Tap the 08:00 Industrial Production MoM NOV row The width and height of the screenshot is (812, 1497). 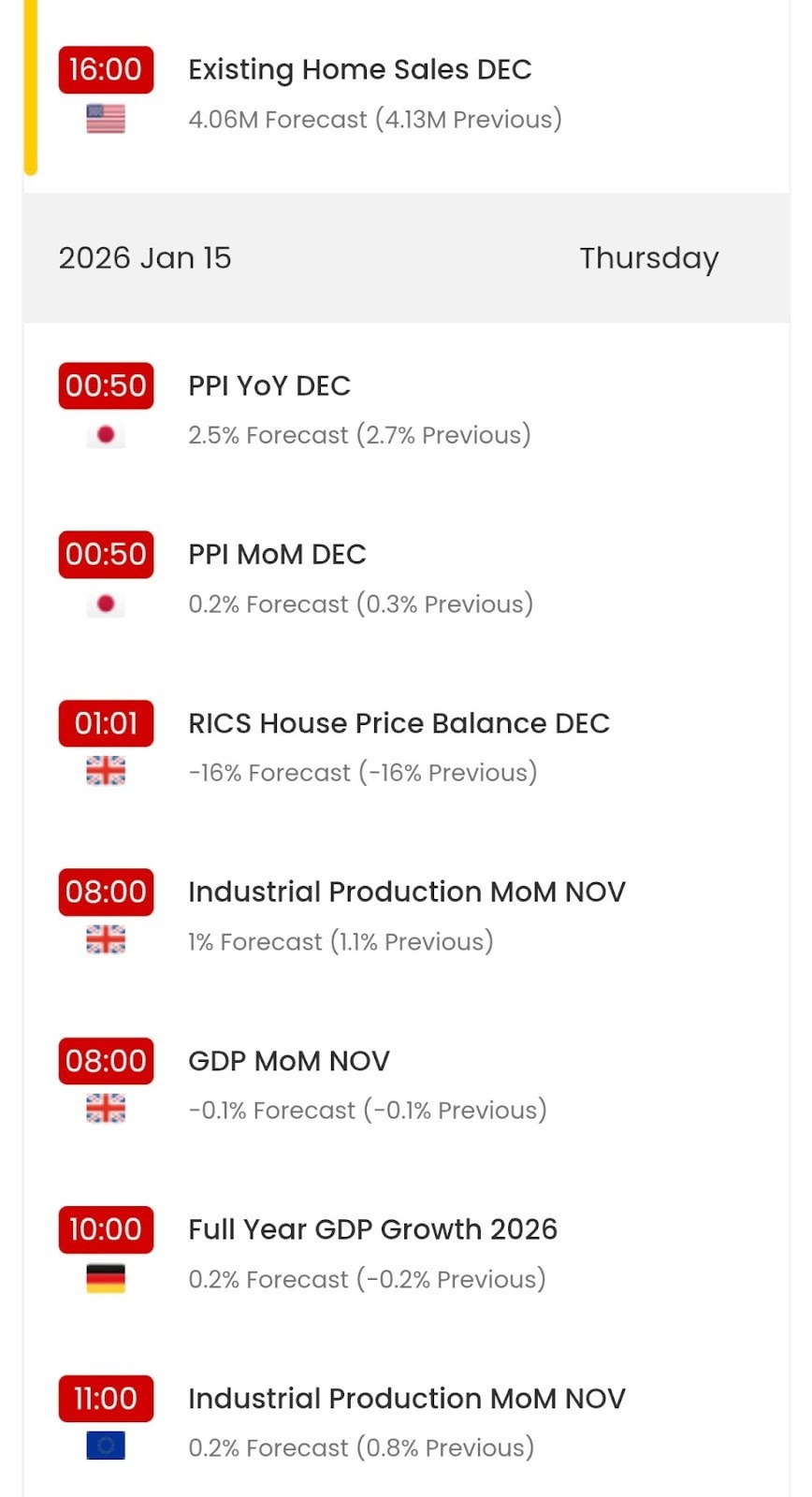click(x=406, y=893)
